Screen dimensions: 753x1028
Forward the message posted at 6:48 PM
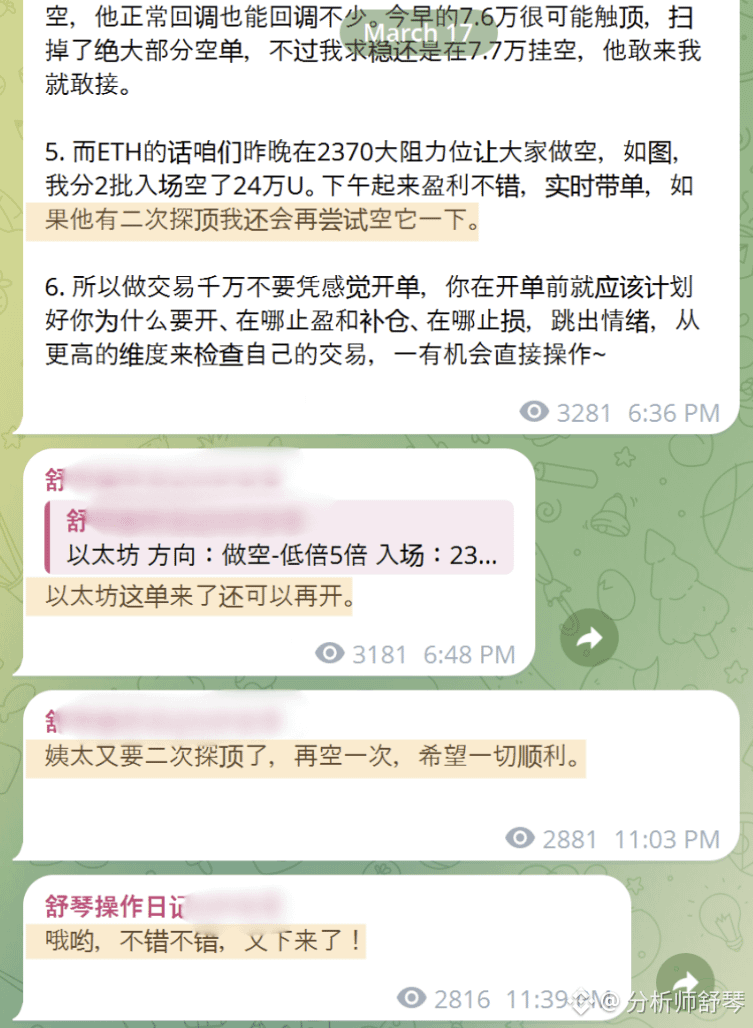[589, 637]
